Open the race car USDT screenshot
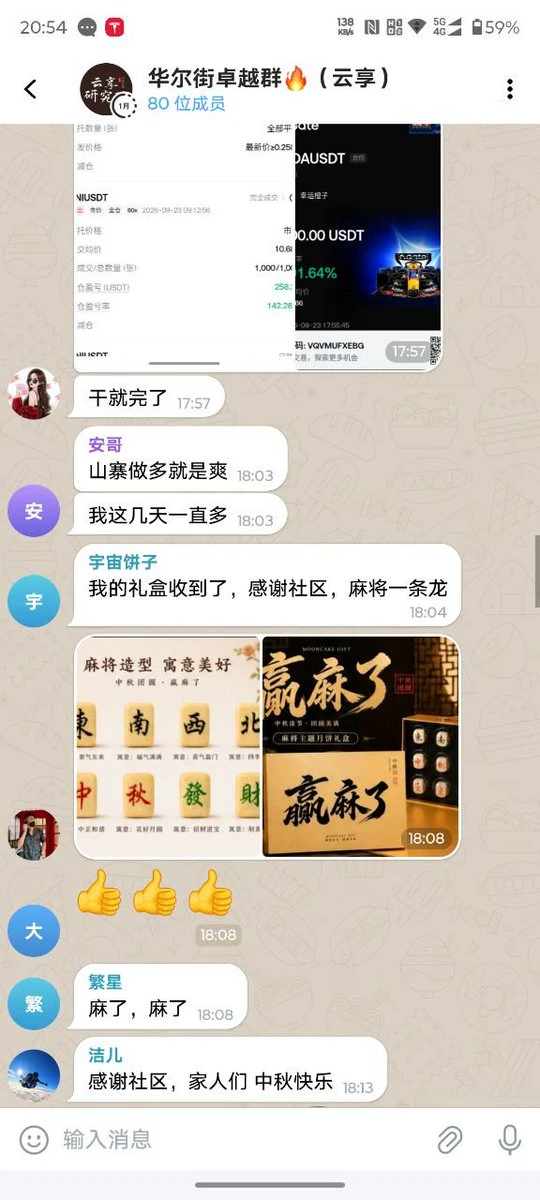Viewport: 540px width, 1200px height. pyautogui.click(x=368, y=246)
